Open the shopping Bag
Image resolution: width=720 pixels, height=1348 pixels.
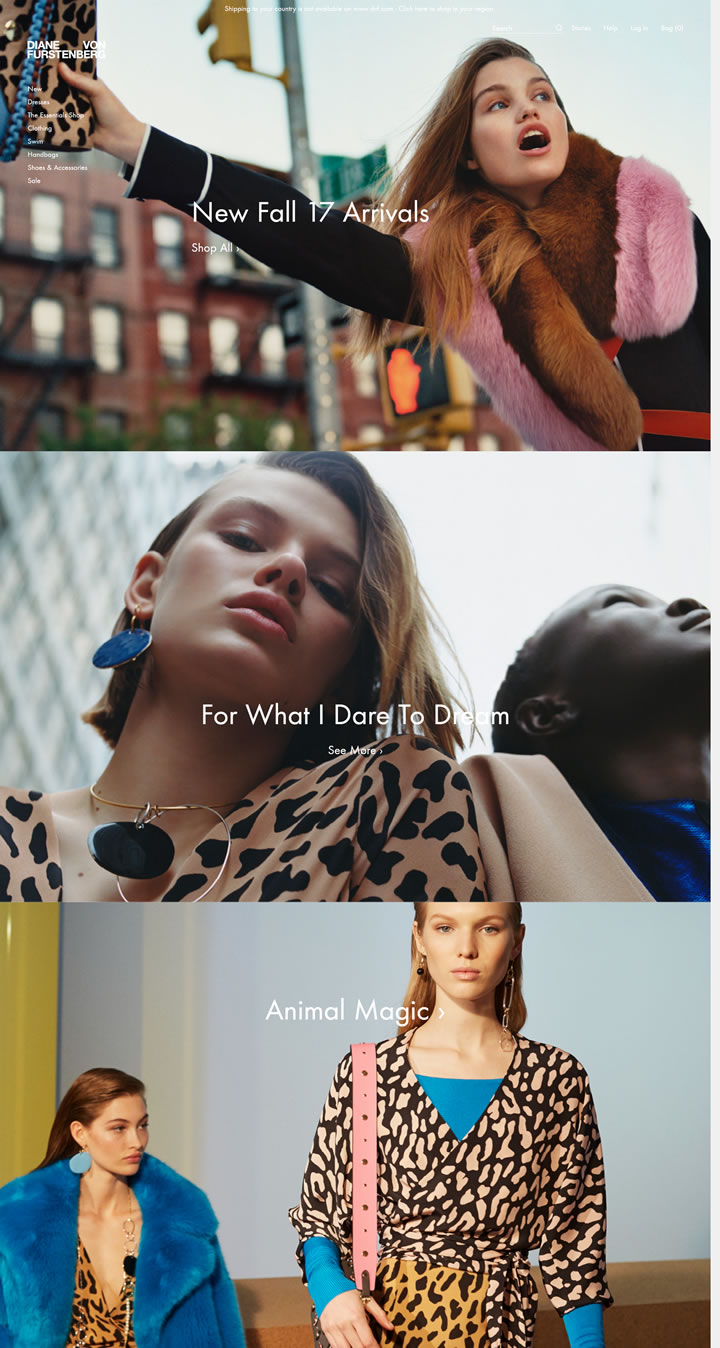coord(672,28)
